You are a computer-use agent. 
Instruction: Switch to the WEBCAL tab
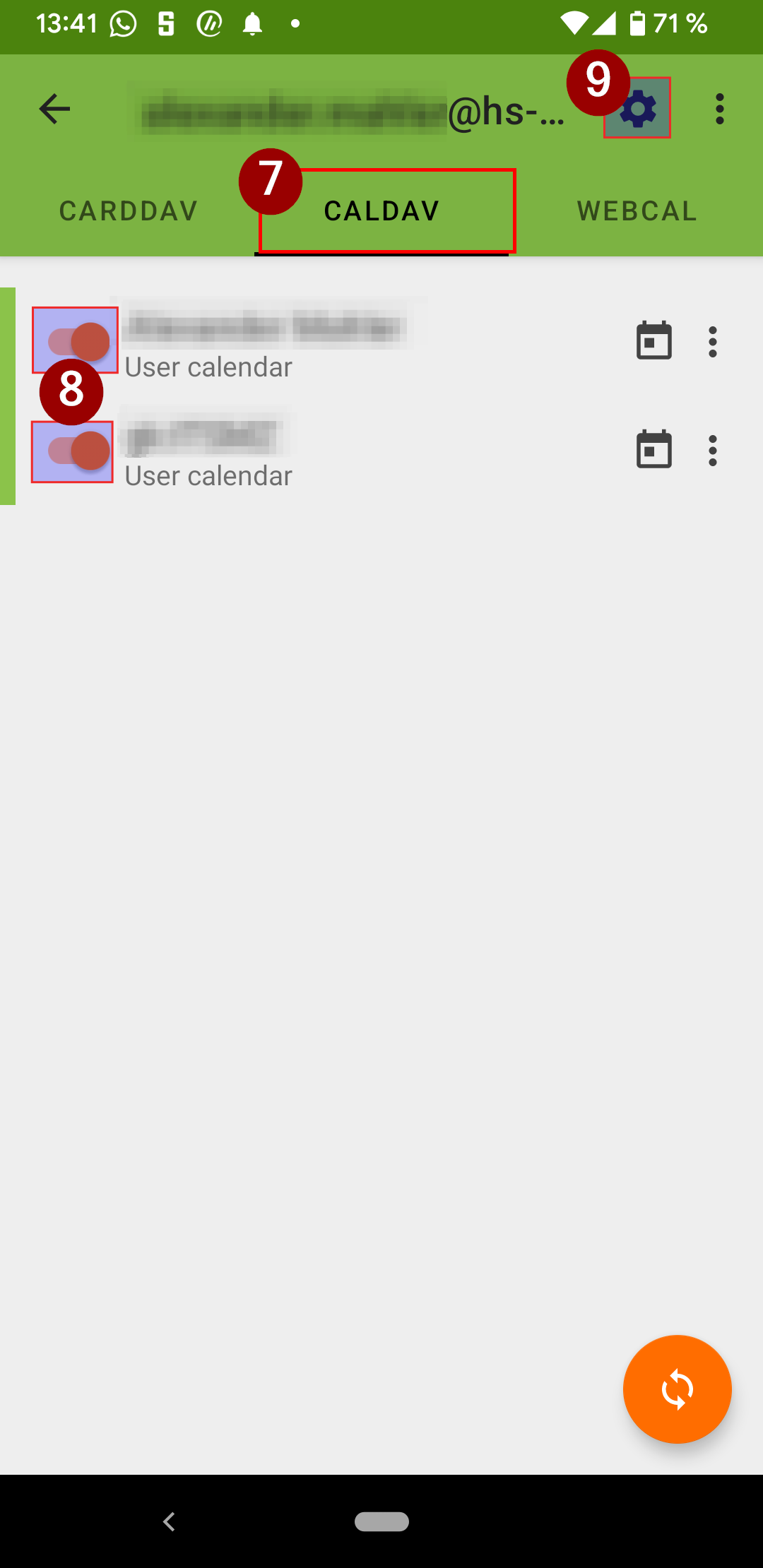coord(637,210)
